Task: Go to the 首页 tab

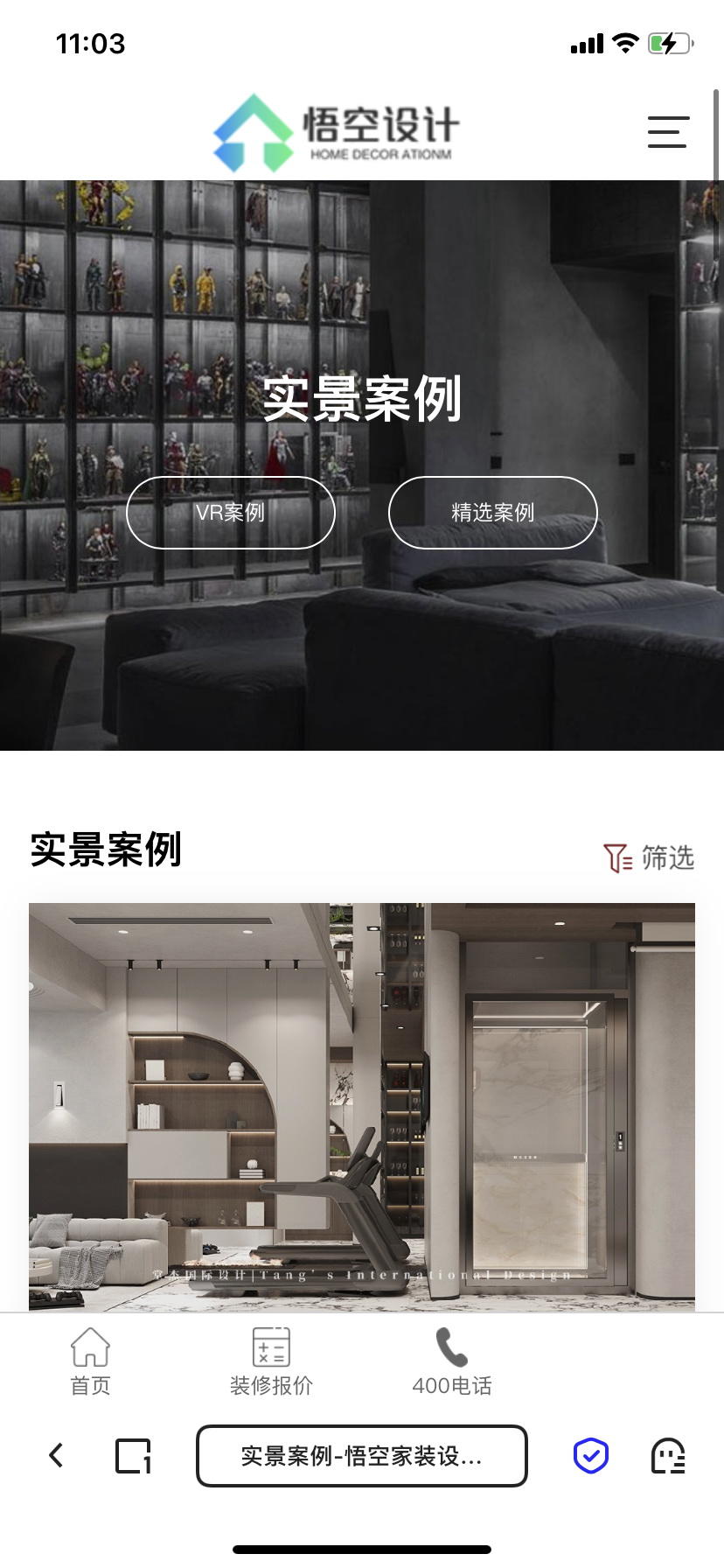Action: click(x=90, y=1361)
